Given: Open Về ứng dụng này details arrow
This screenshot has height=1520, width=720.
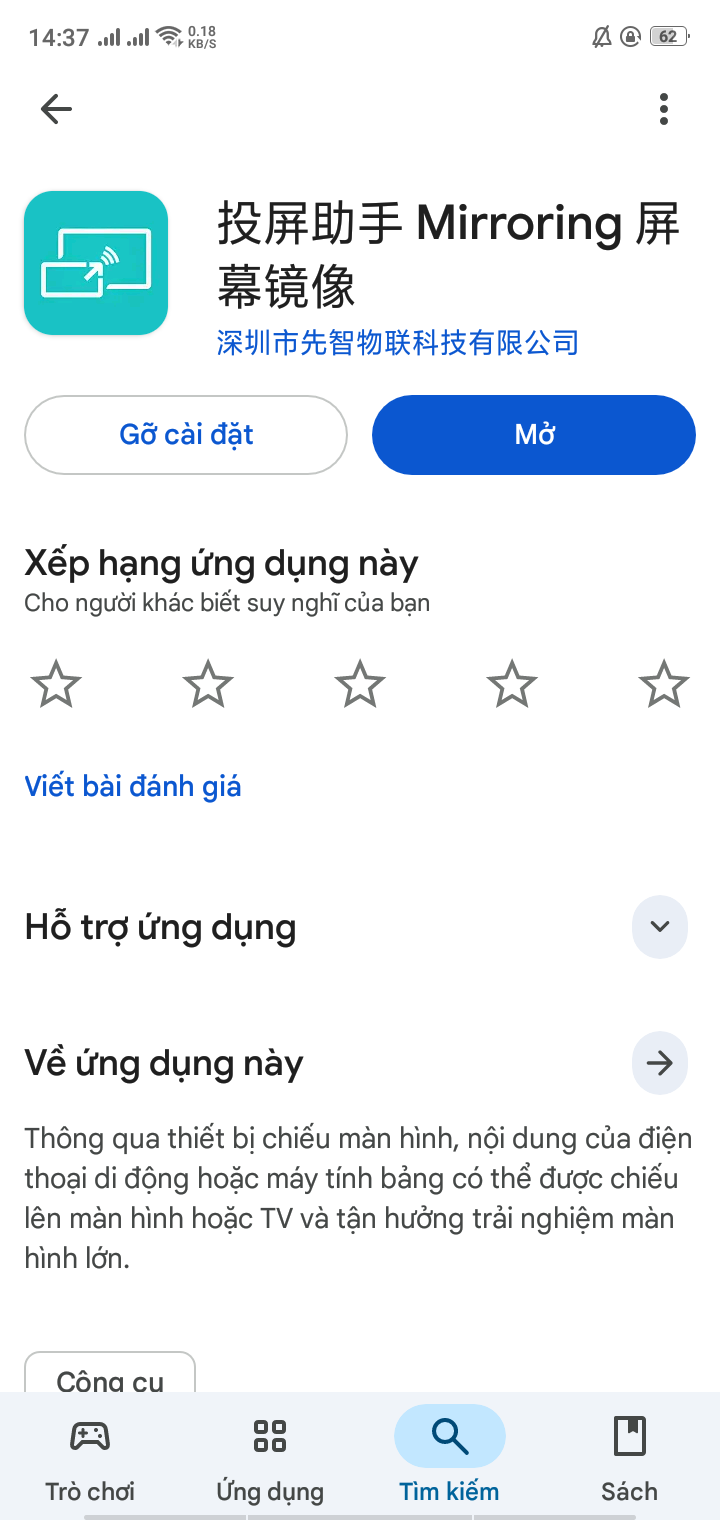Looking at the screenshot, I should click(660, 1063).
